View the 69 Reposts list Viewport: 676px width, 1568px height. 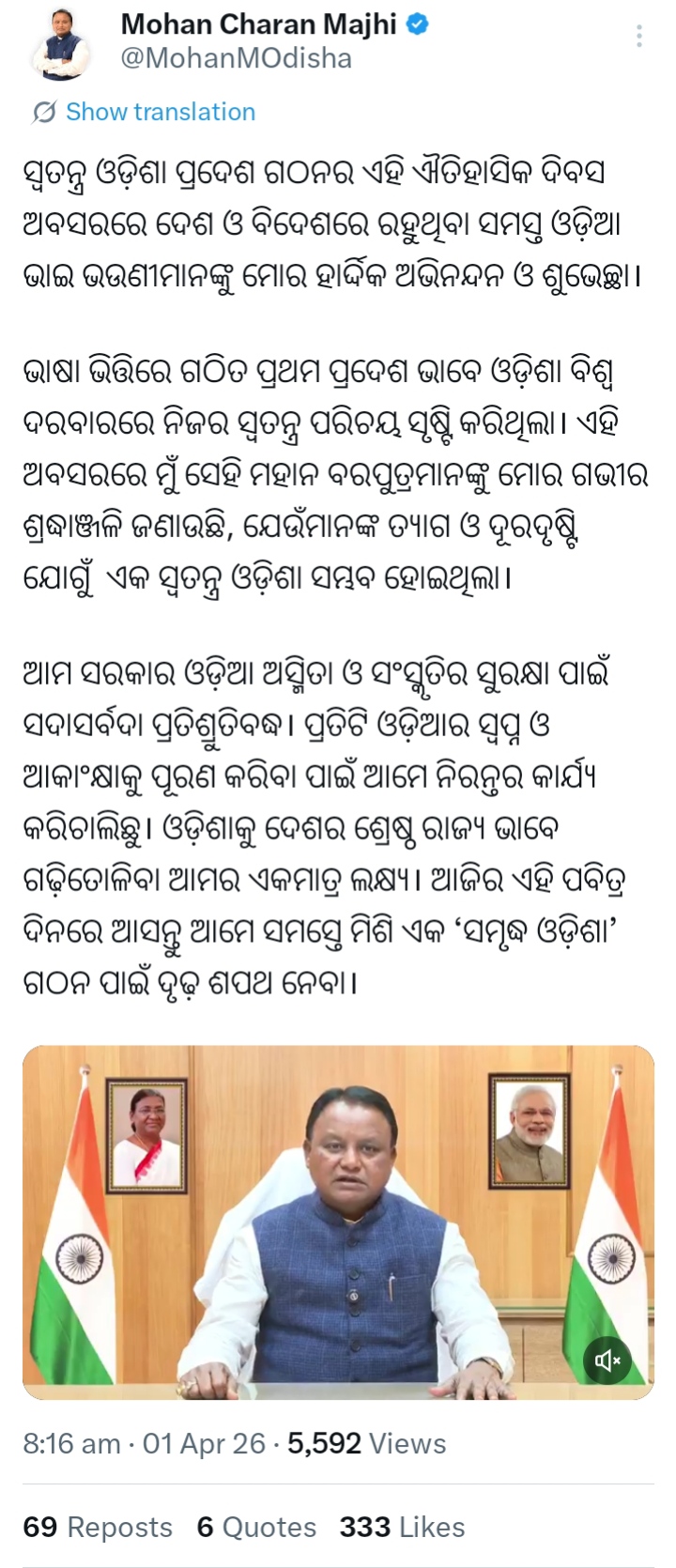pos(98,1527)
